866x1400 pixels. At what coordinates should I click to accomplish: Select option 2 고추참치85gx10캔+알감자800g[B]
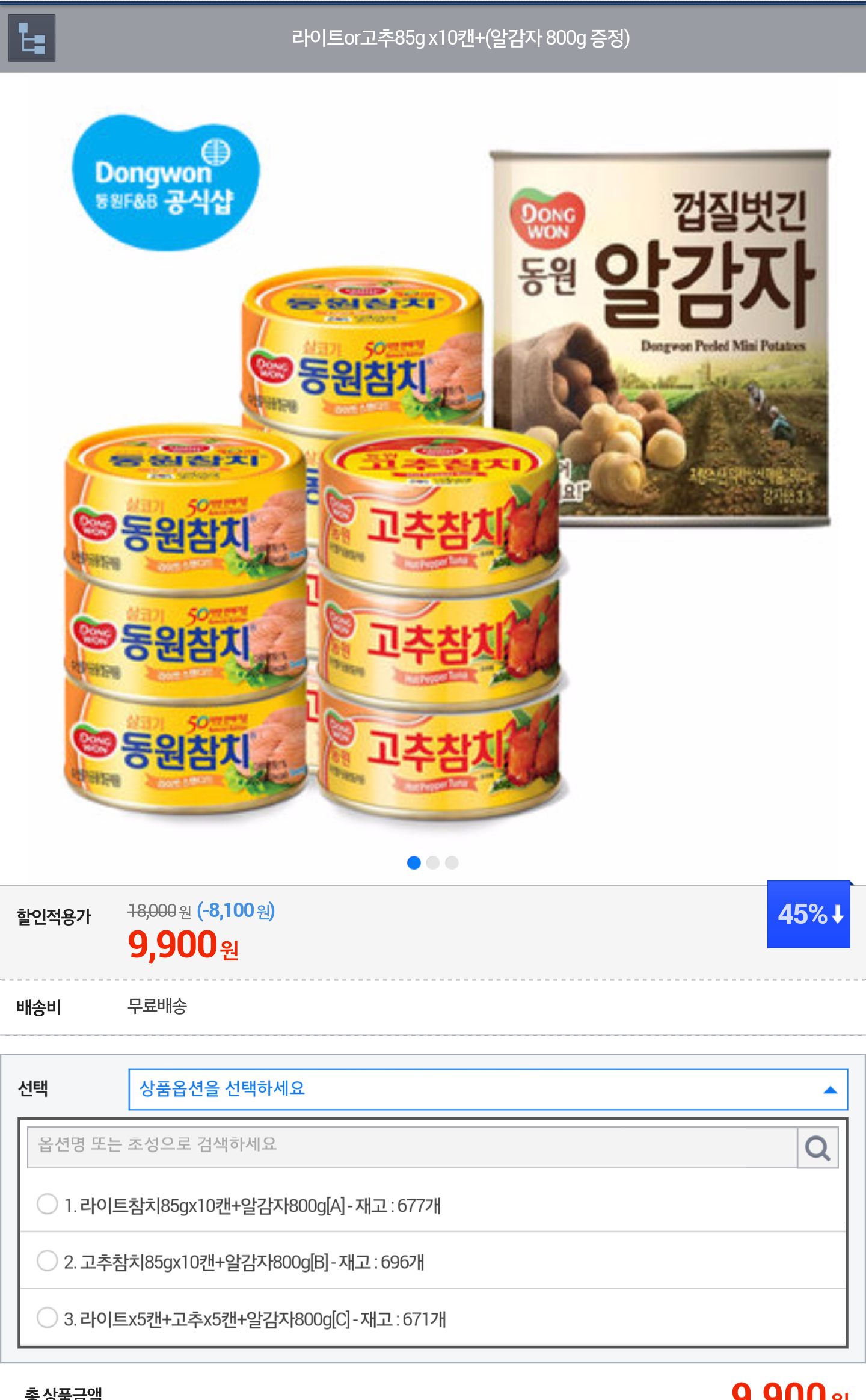pos(48,1260)
